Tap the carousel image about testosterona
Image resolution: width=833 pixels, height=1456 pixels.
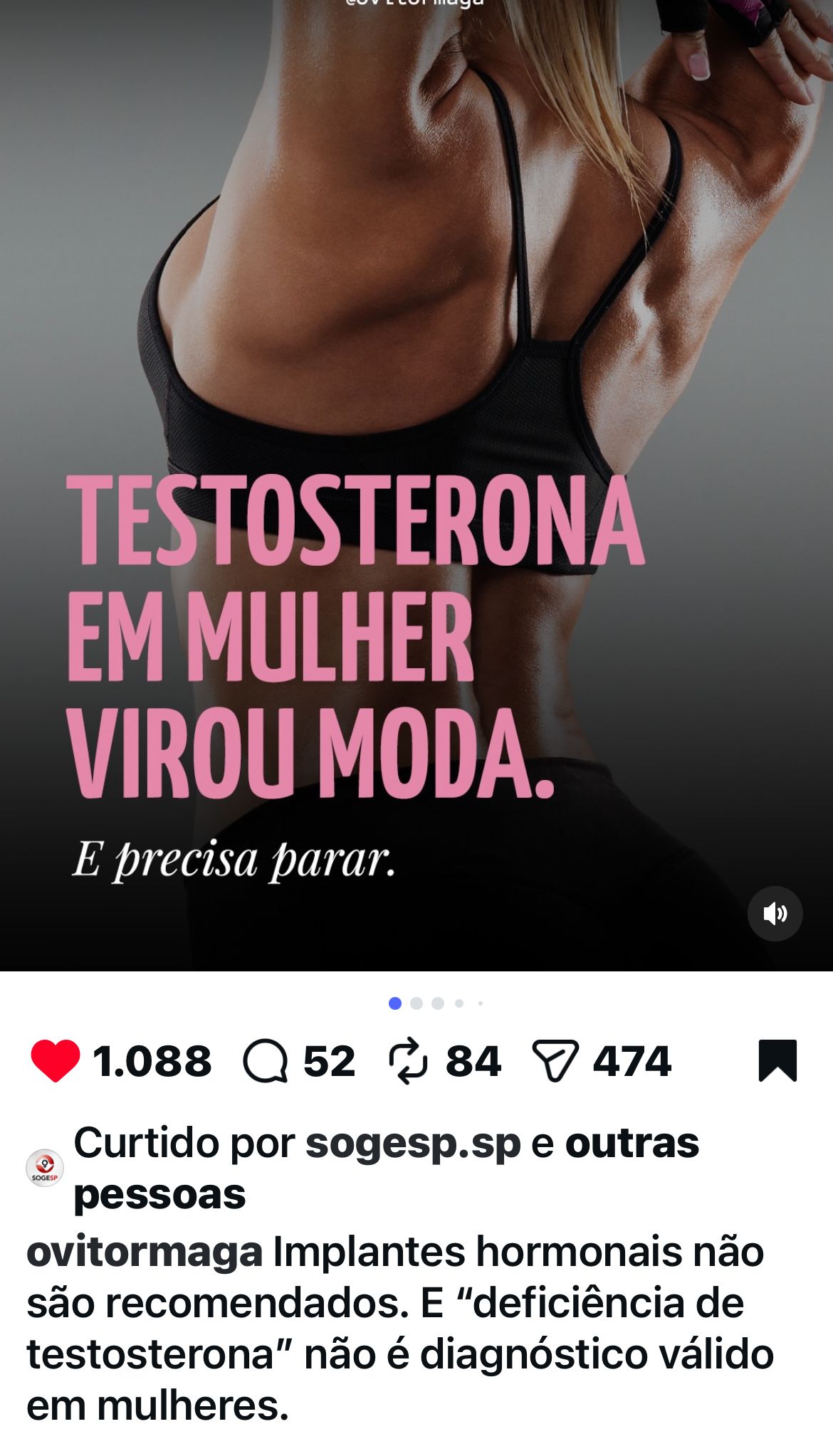416,485
